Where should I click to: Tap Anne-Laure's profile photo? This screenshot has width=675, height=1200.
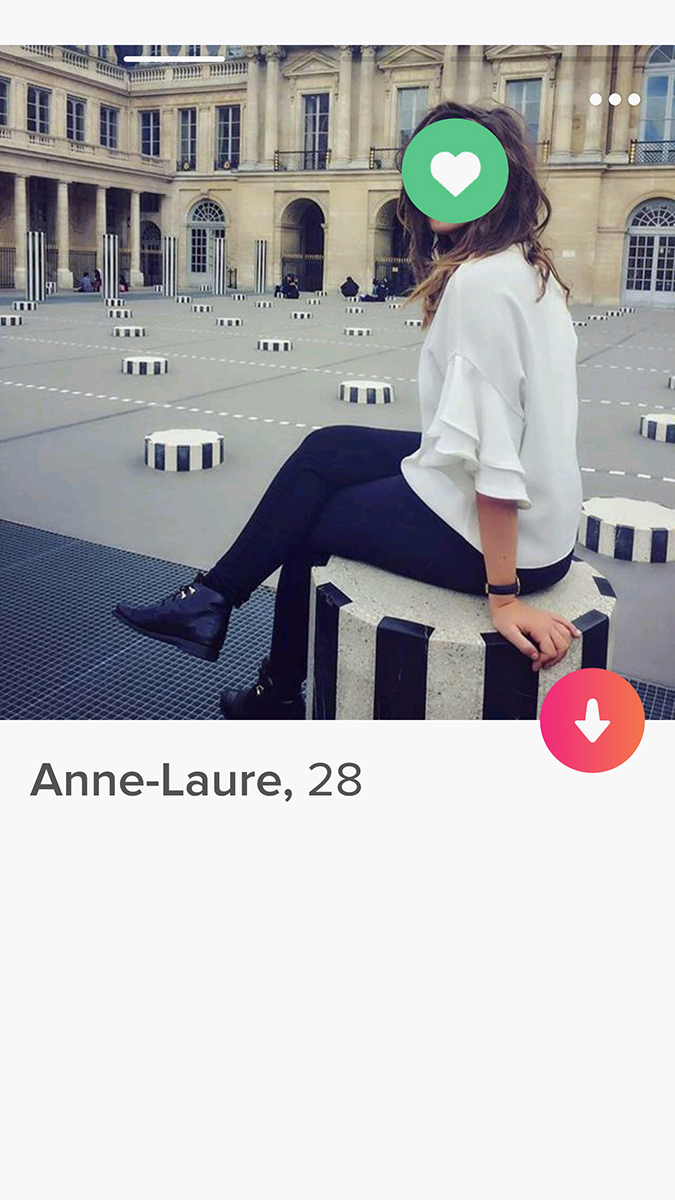point(337,382)
